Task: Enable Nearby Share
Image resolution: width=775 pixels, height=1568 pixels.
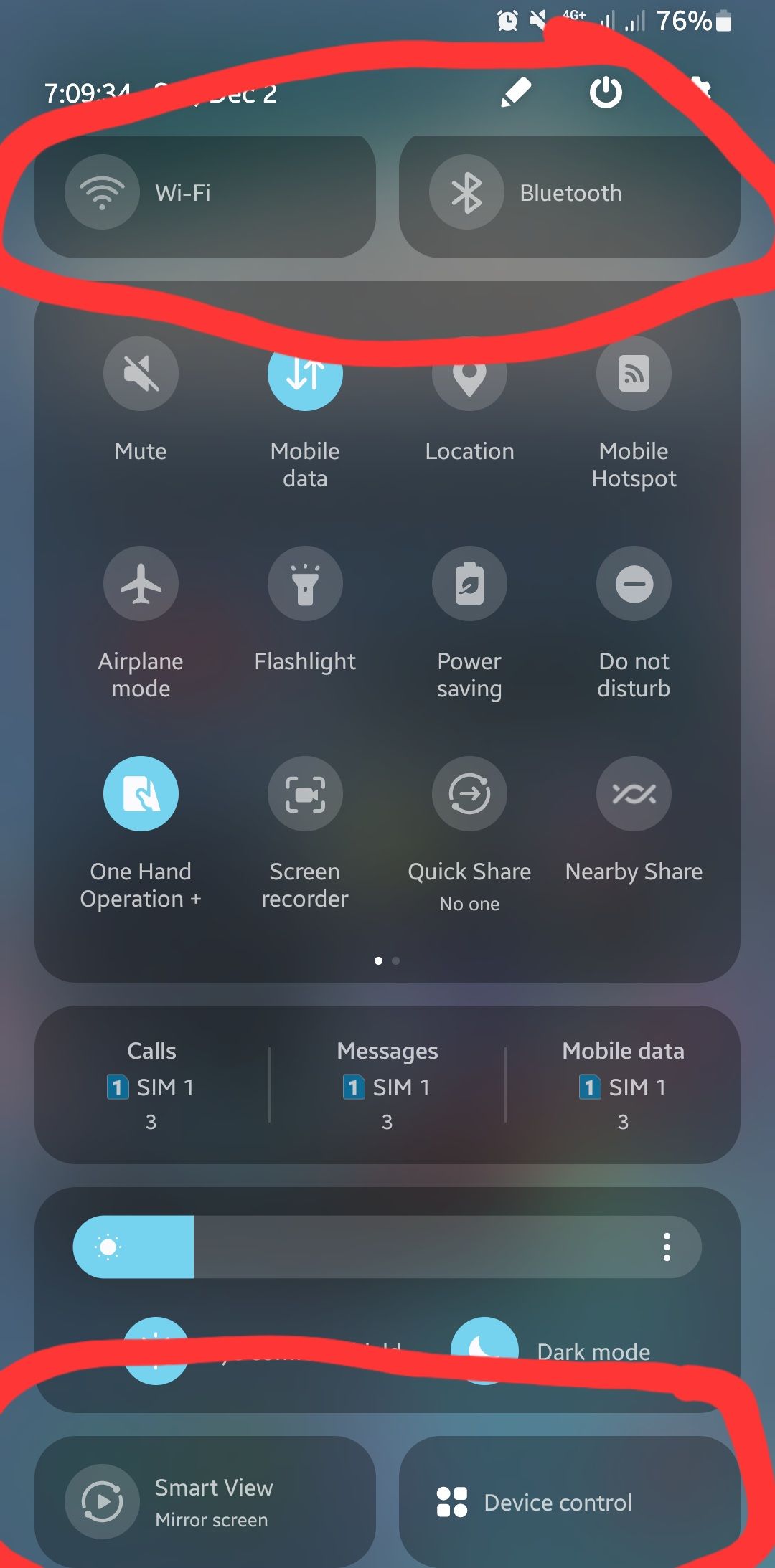Action: 634,794
